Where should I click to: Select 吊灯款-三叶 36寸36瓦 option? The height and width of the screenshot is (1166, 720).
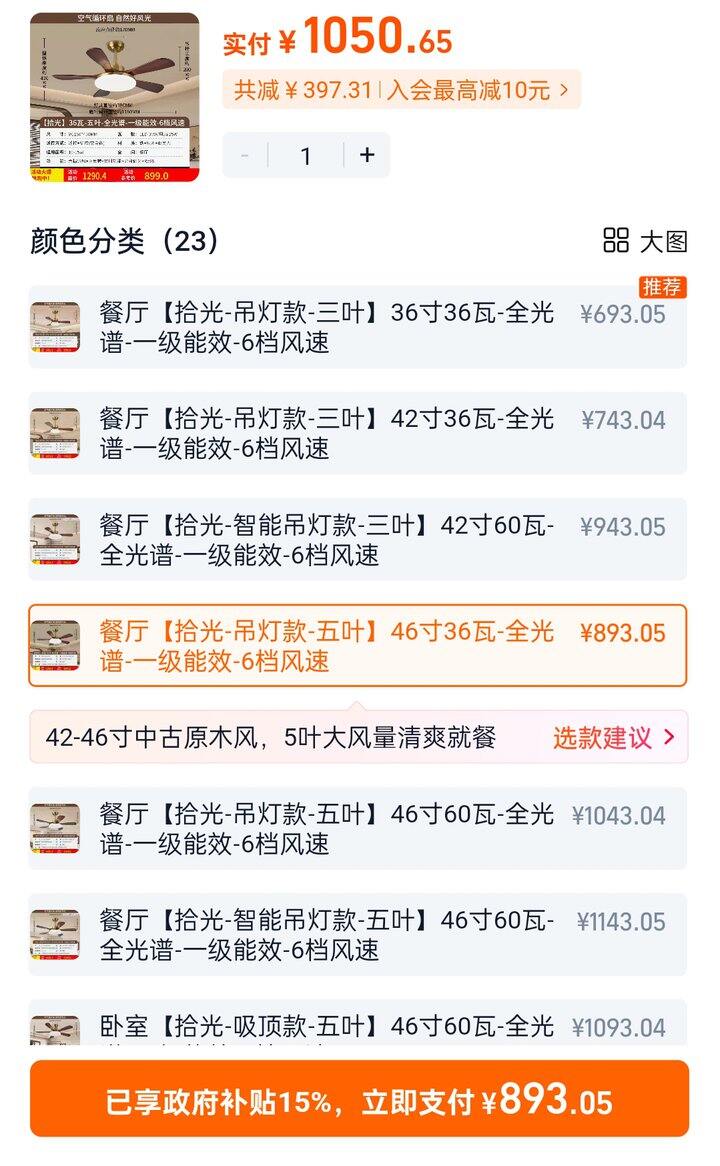click(x=357, y=327)
